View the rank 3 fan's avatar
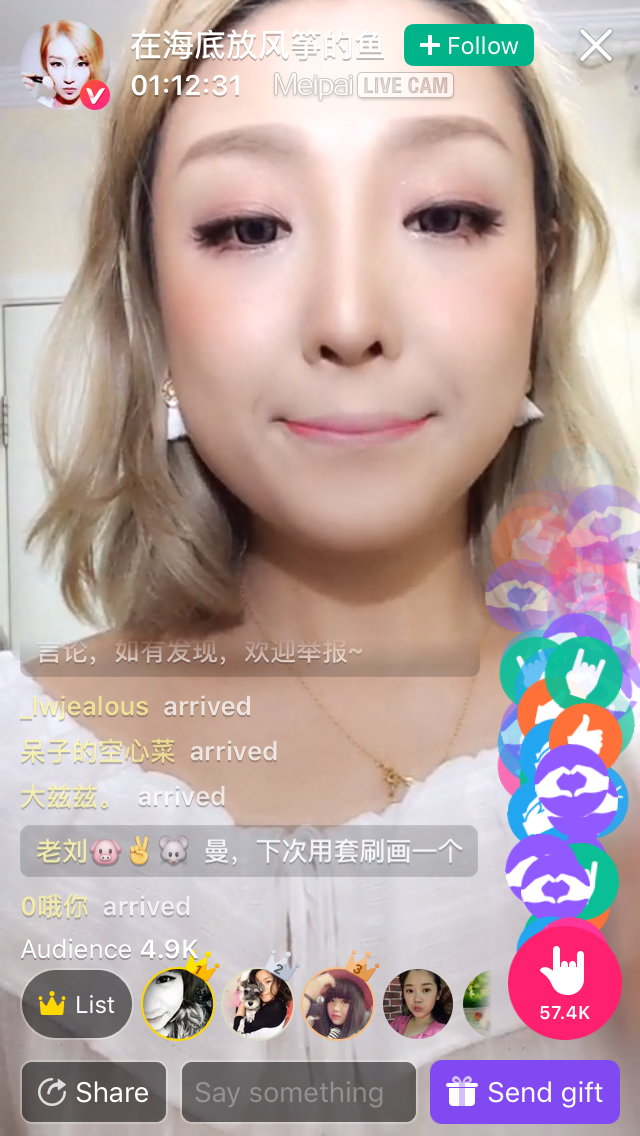This screenshot has height=1136, width=640. pos(338,1004)
